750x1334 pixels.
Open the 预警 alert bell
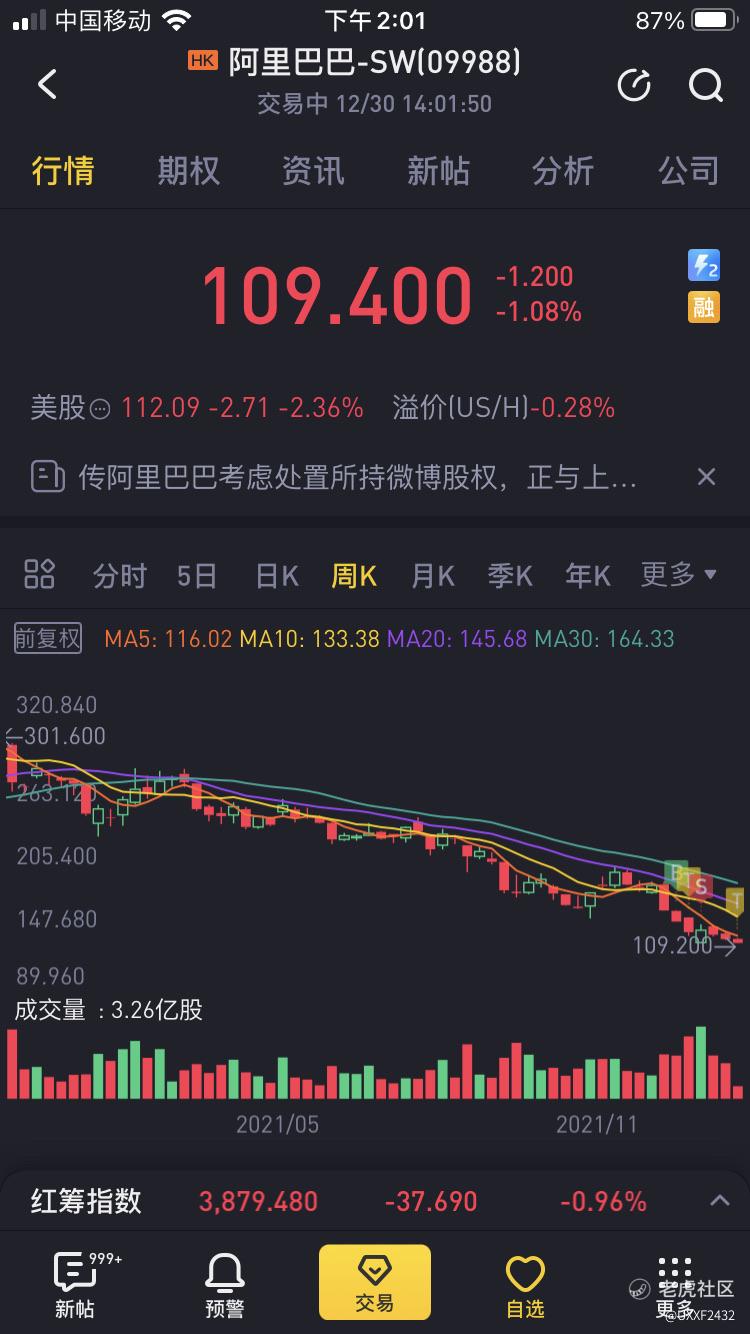[224, 1286]
